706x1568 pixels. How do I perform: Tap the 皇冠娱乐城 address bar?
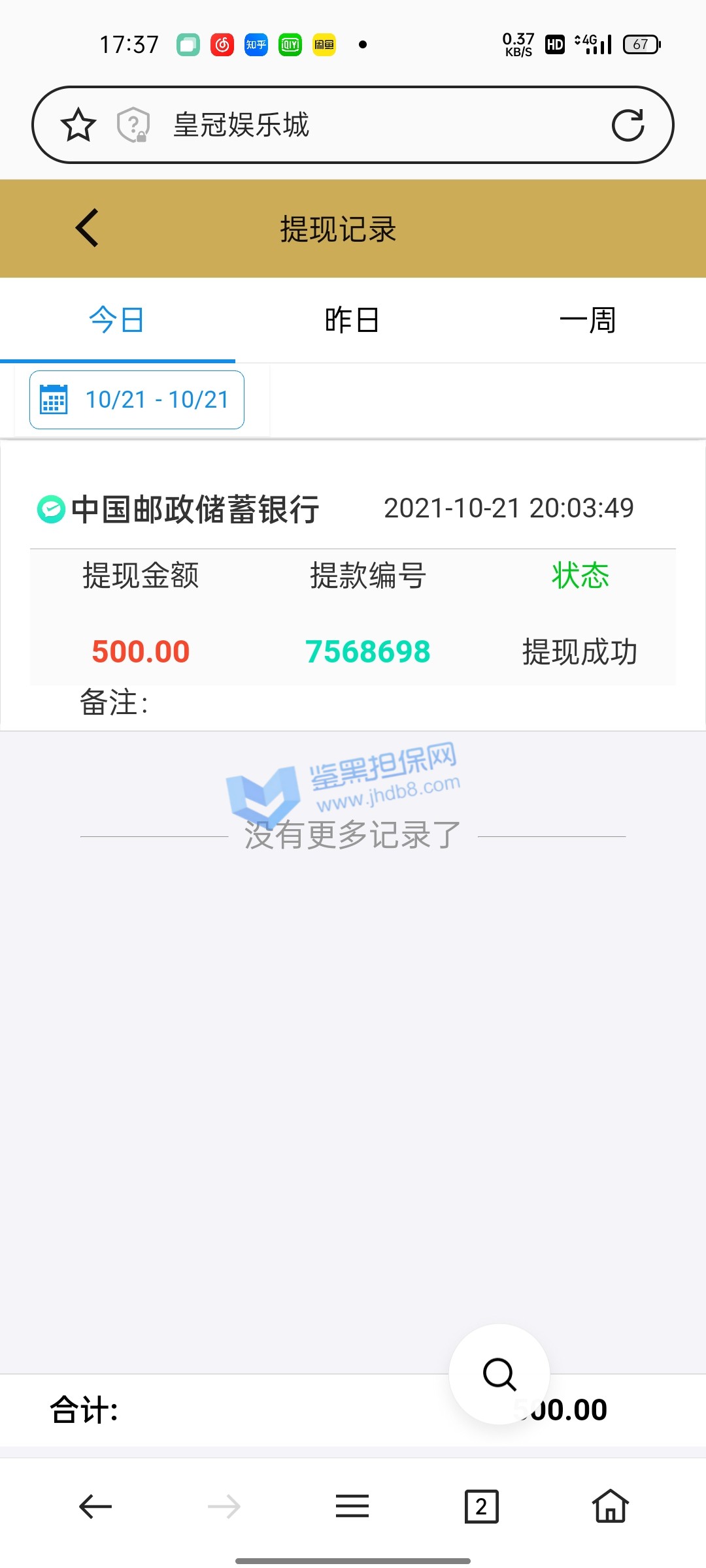(x=366, y=125)
